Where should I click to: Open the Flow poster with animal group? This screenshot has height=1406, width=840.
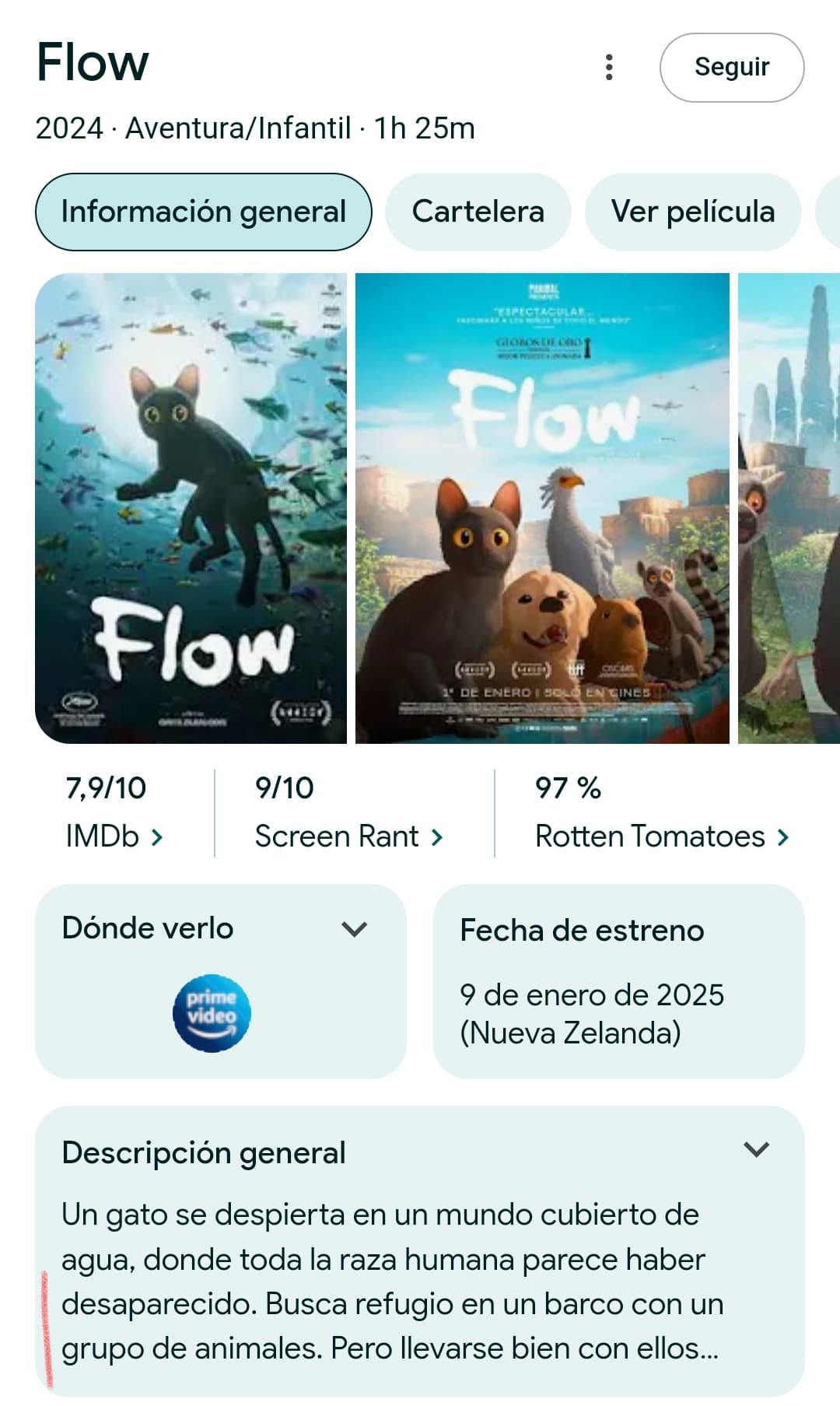[x=542, y=508]
